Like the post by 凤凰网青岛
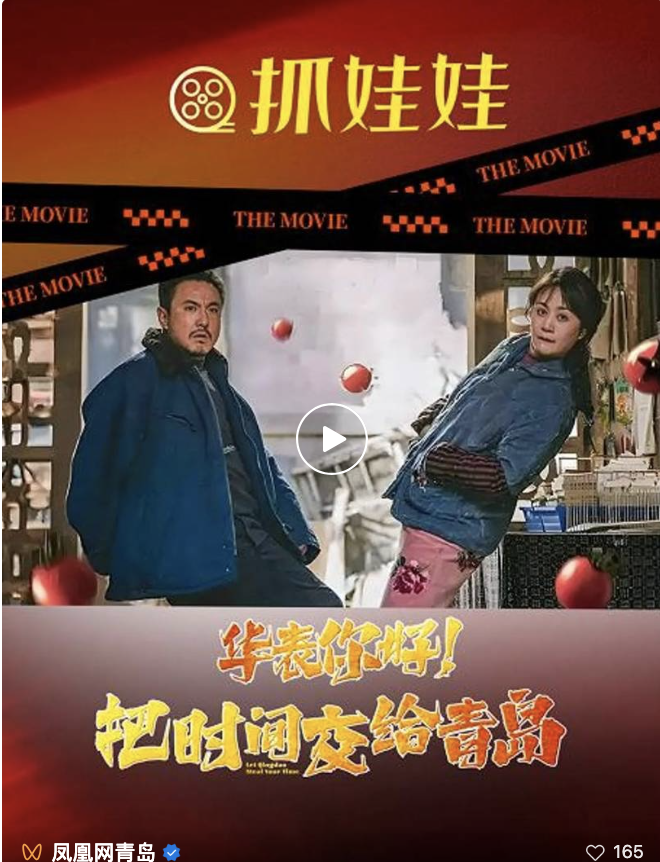Screen dimensions: 660x862 click(x=595, y=852)
